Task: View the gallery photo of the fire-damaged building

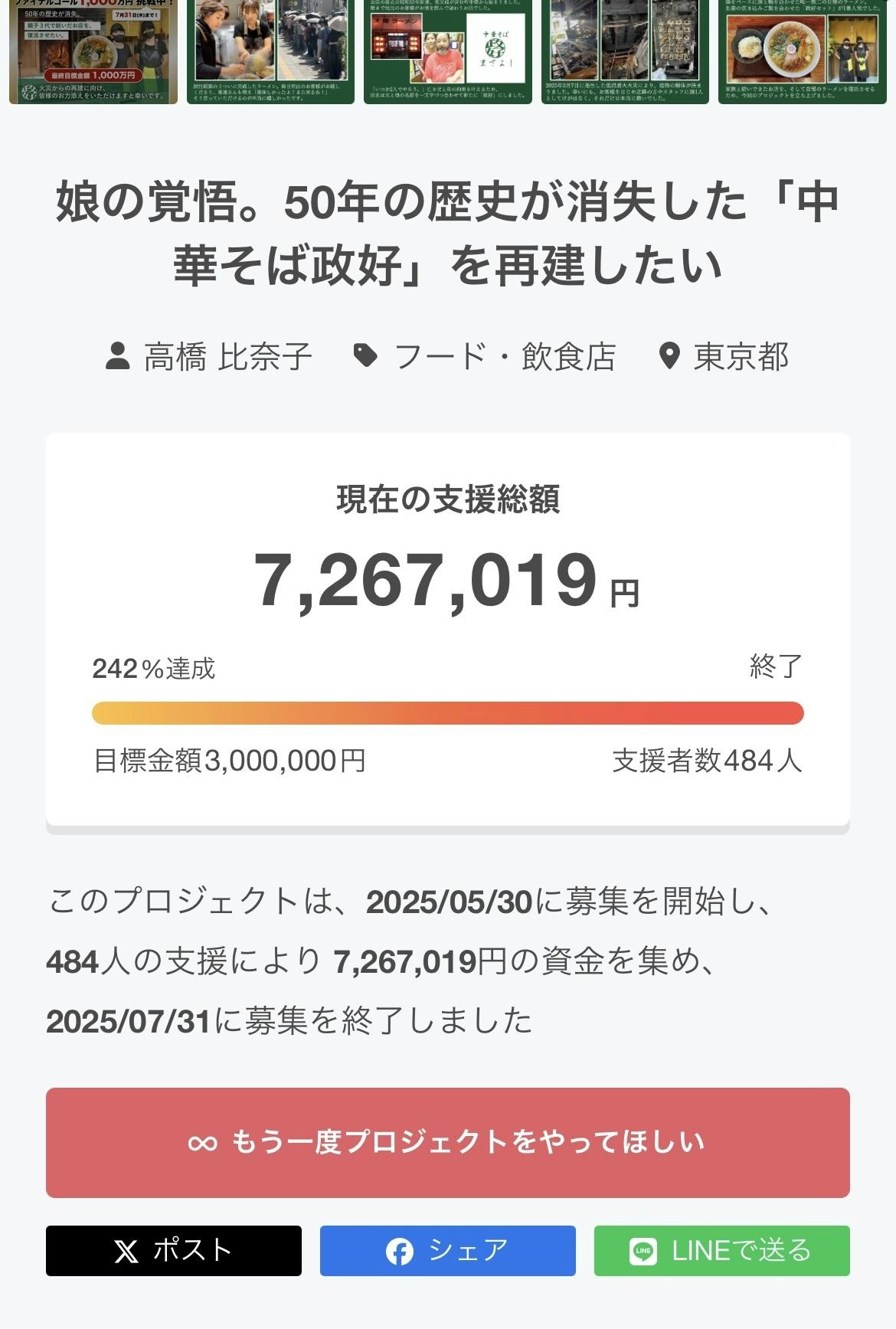Action: [624, 51]
